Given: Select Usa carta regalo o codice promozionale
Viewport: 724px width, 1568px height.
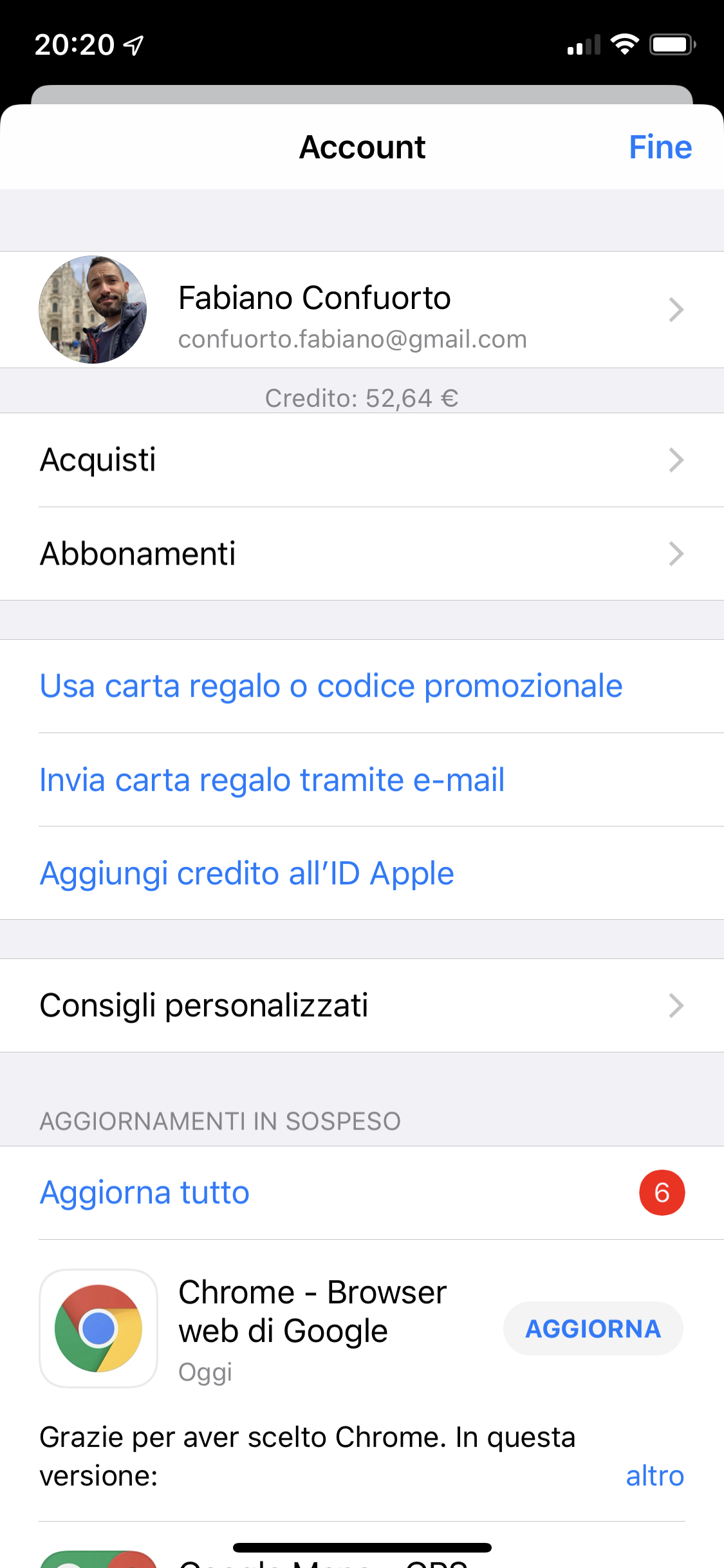Looking at the screenshot, I should click(331, 686).
